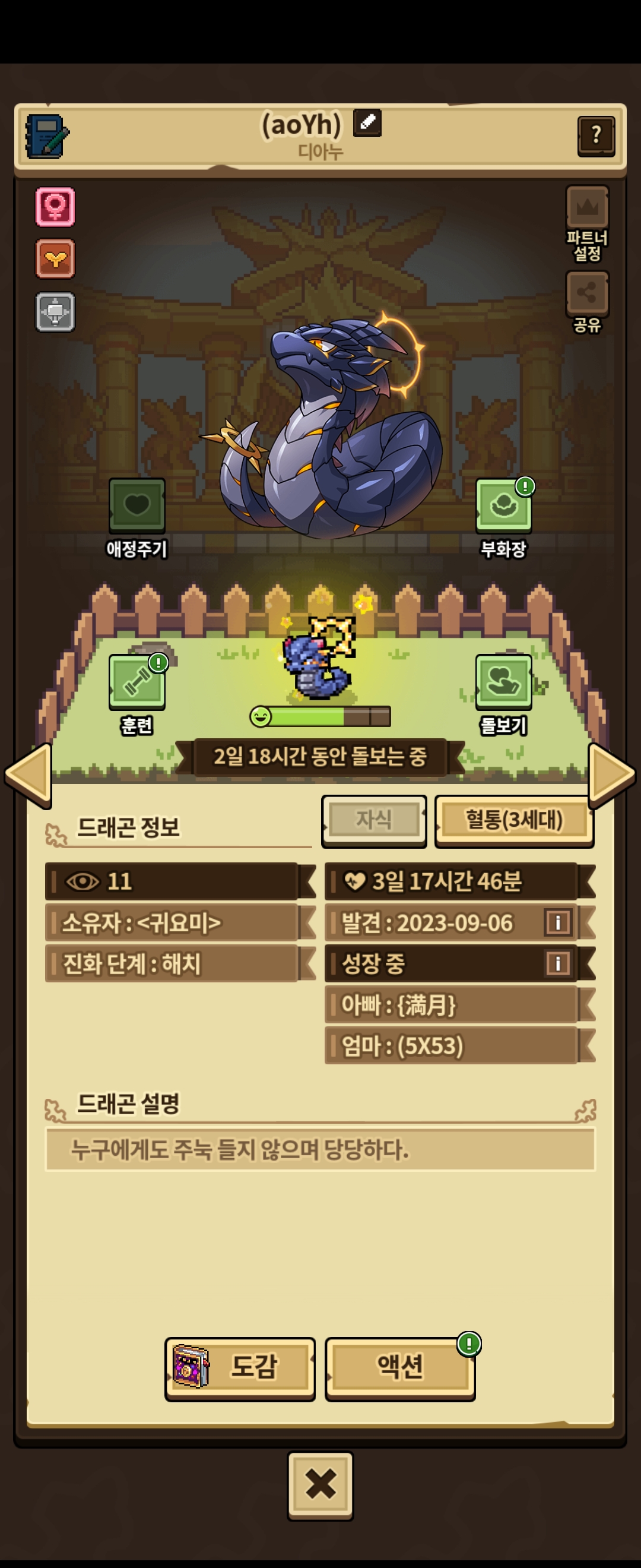
Task: Open the question mark help button
Action: (x=596, y=137)
